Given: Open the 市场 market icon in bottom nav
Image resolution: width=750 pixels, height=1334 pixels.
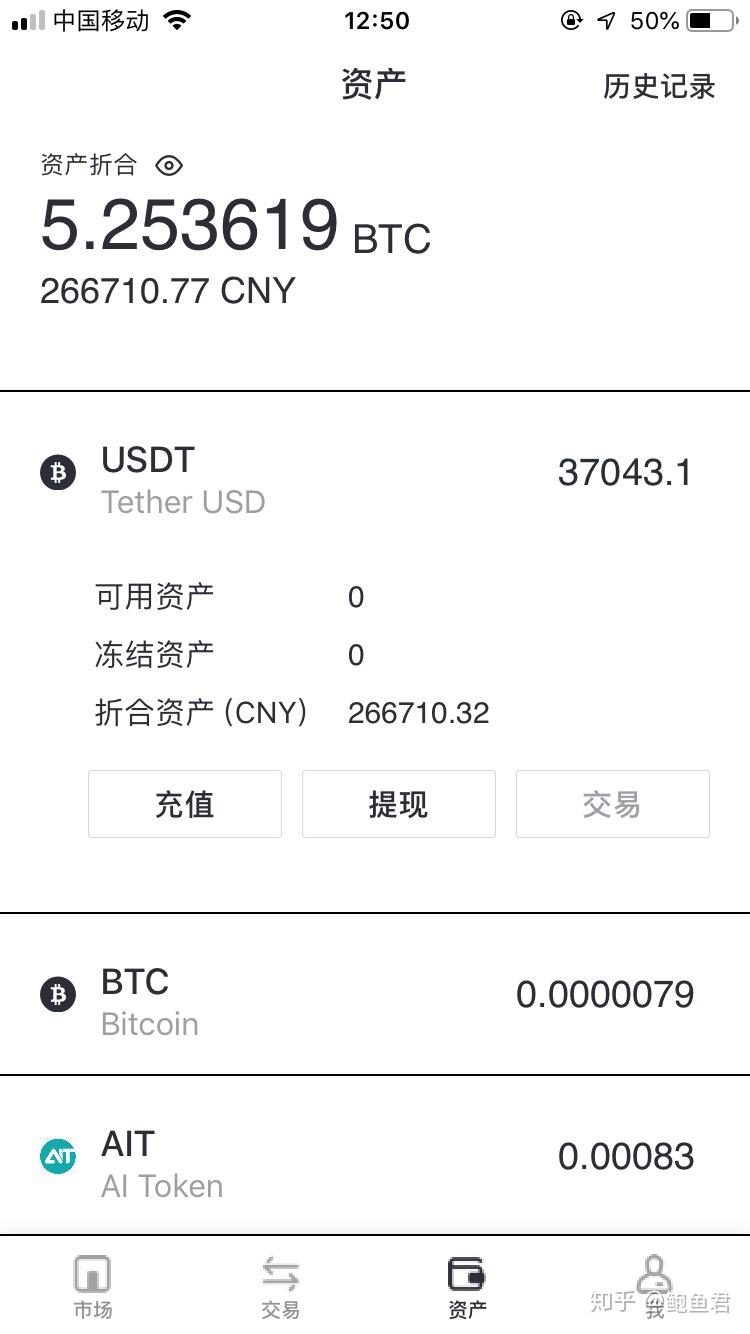Looking at the screenshot, I should coord(93,1275).
